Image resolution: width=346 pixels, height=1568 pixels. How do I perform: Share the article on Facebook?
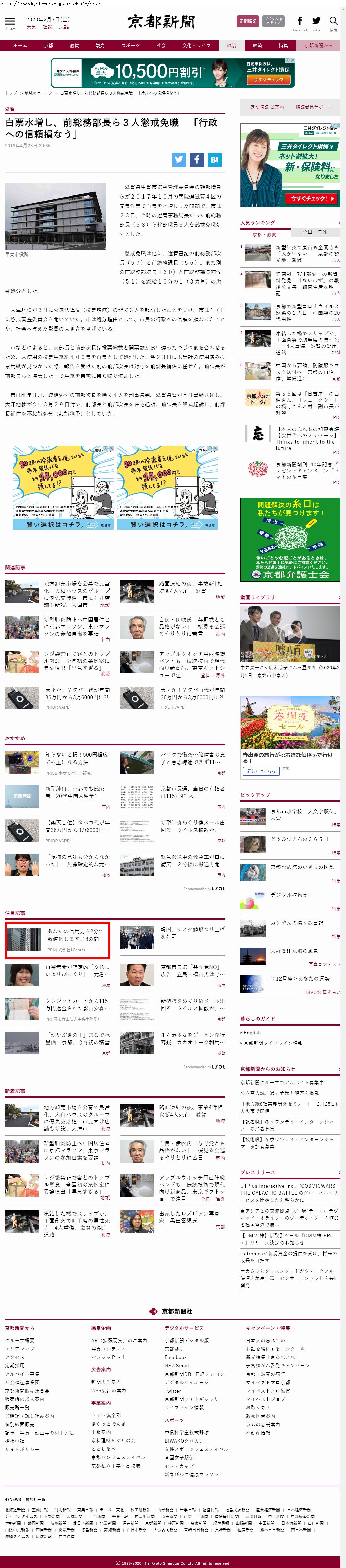pos(196,160)
